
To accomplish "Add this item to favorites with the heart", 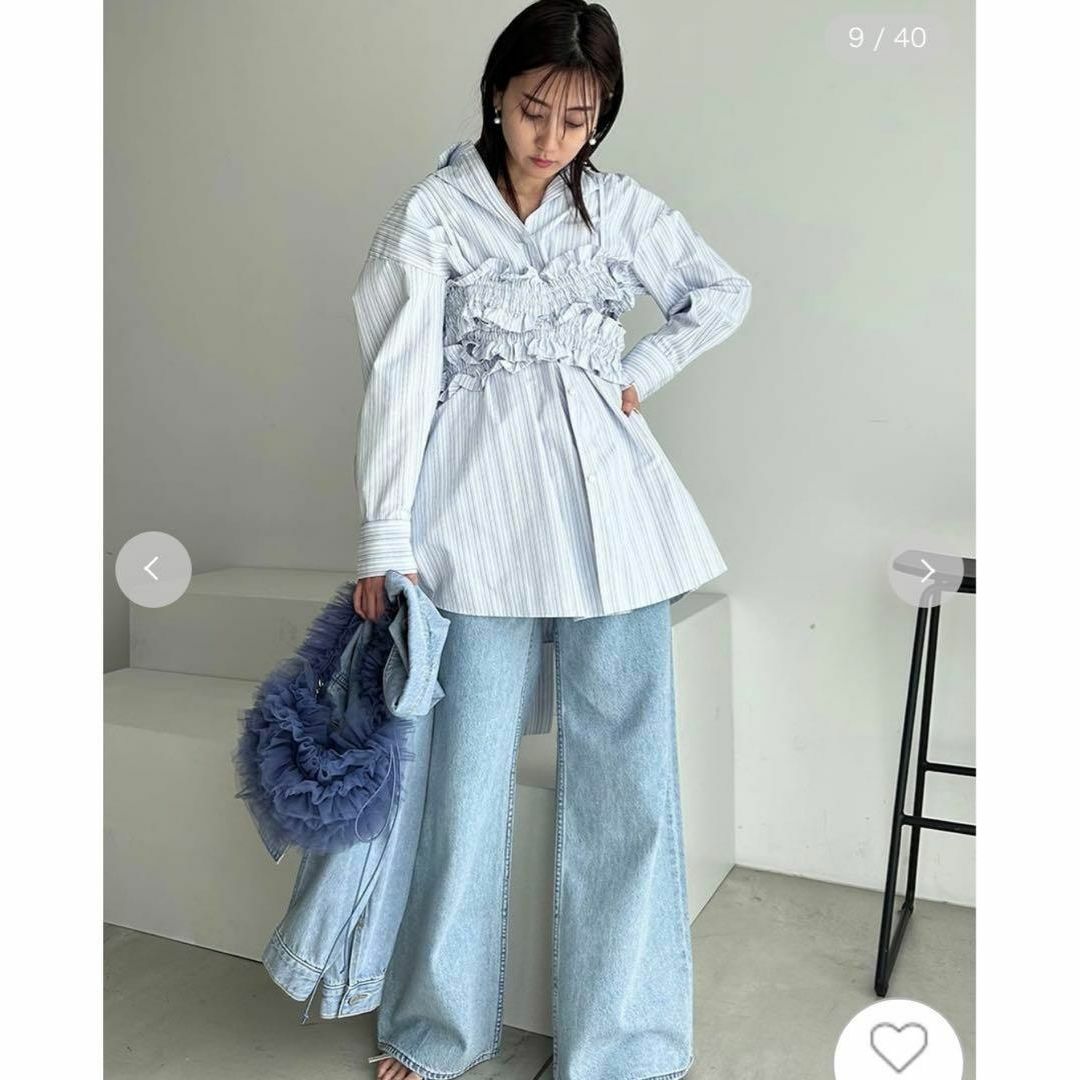I will point(898,1045).
